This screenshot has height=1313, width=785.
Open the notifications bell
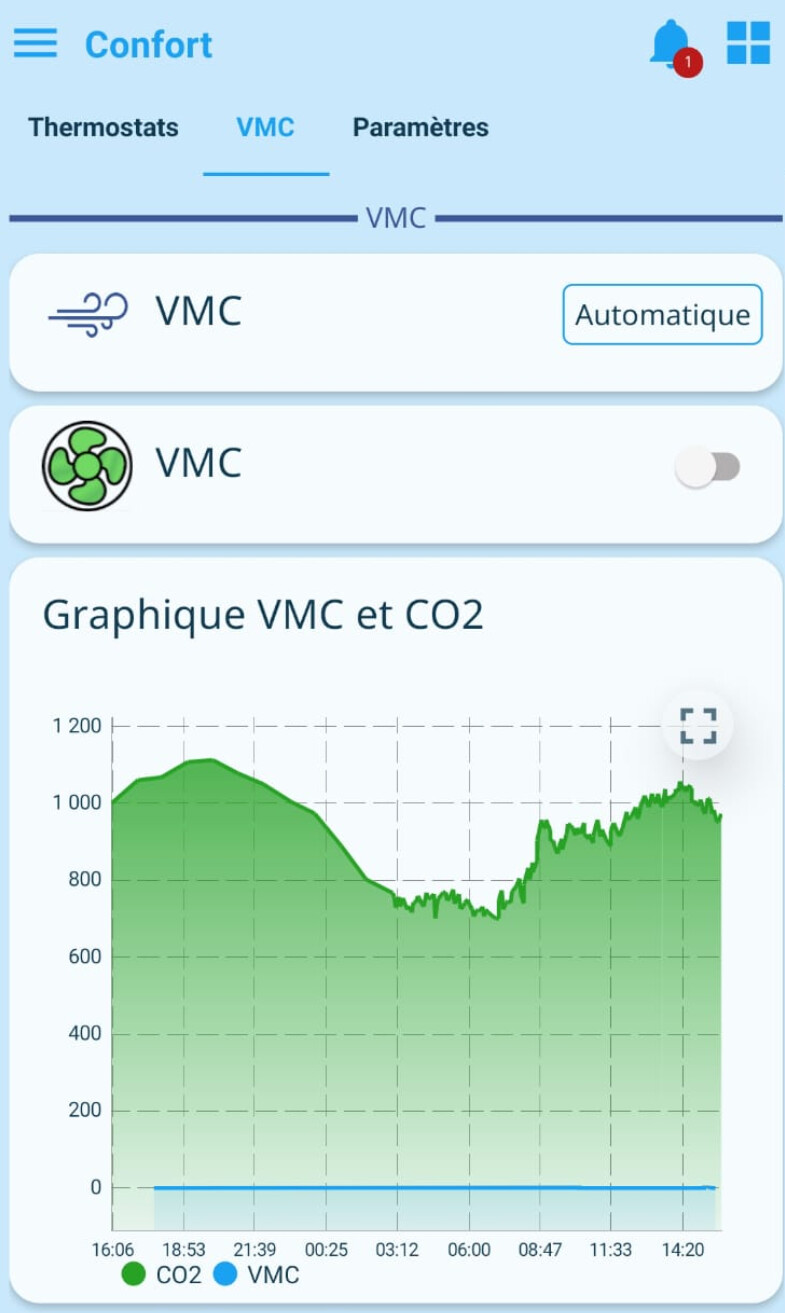point(672,45)
